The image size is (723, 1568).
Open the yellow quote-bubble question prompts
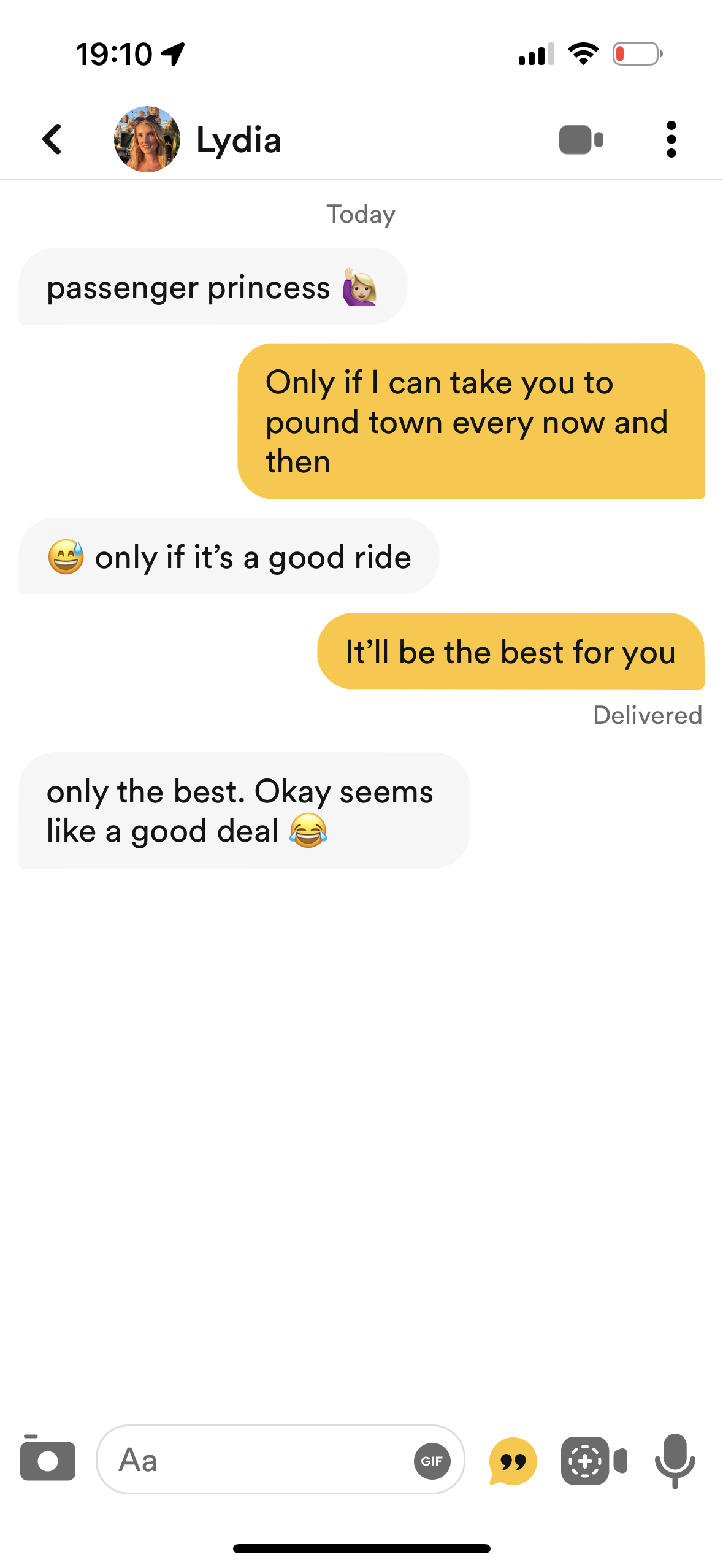coord(513,1461)
